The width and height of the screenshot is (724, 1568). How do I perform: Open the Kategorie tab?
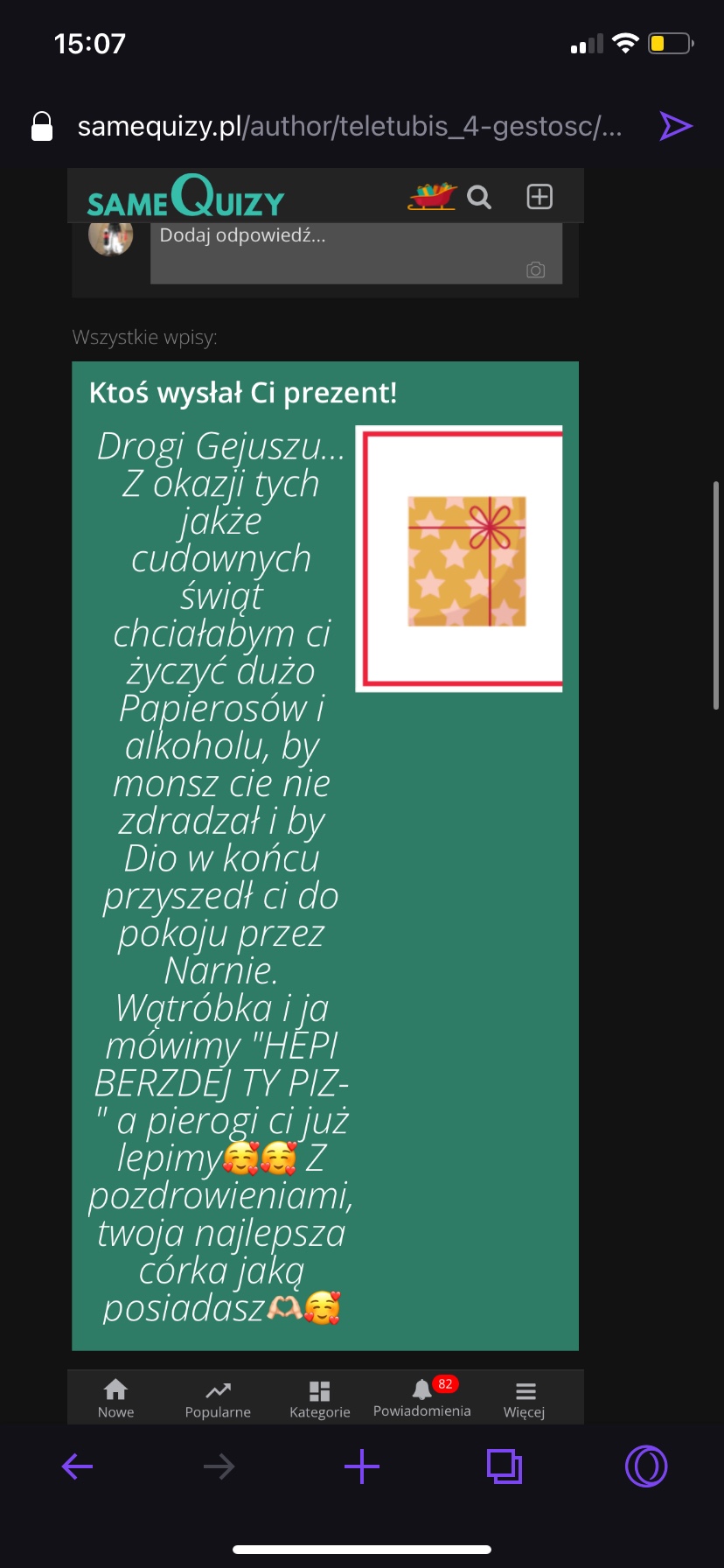point(319,1397)
